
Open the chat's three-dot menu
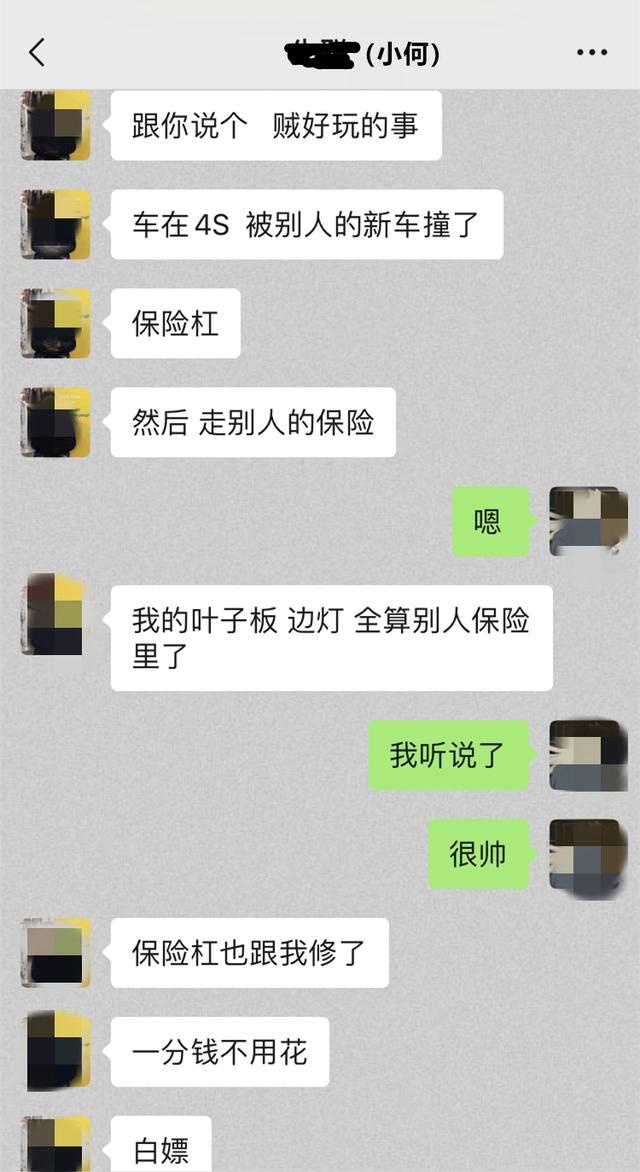click(592, 52)
